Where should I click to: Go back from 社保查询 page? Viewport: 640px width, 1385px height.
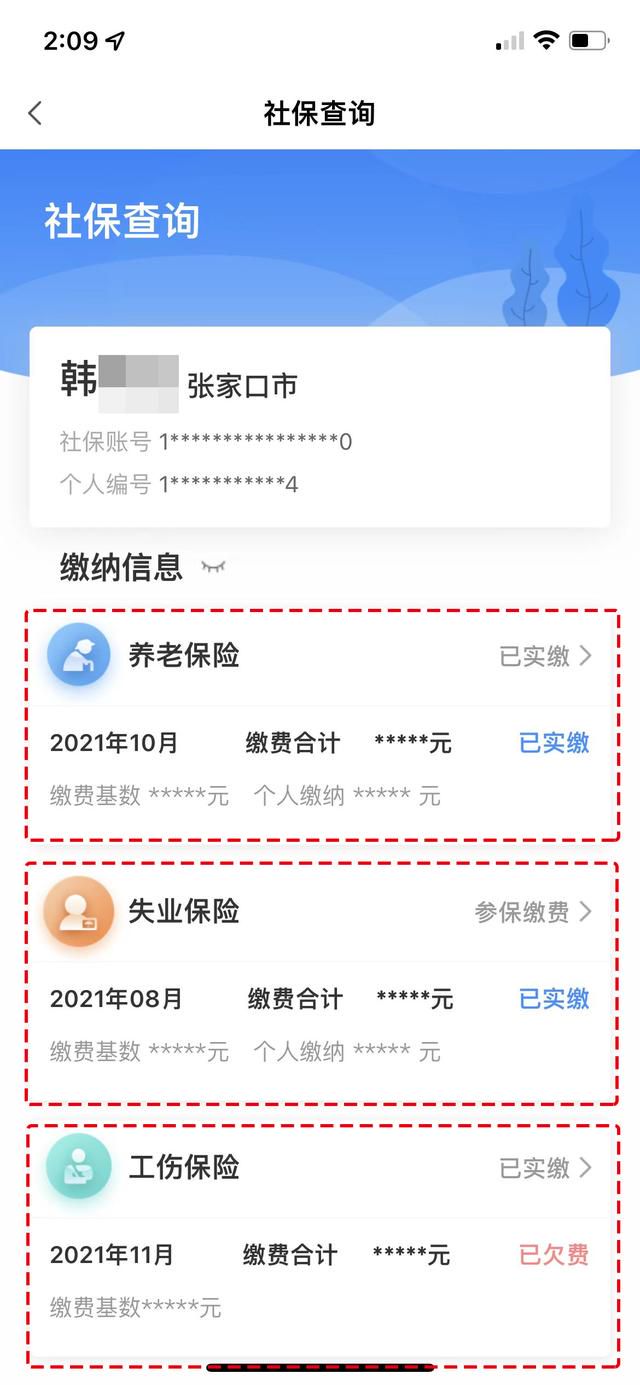(x=35, y=113)
